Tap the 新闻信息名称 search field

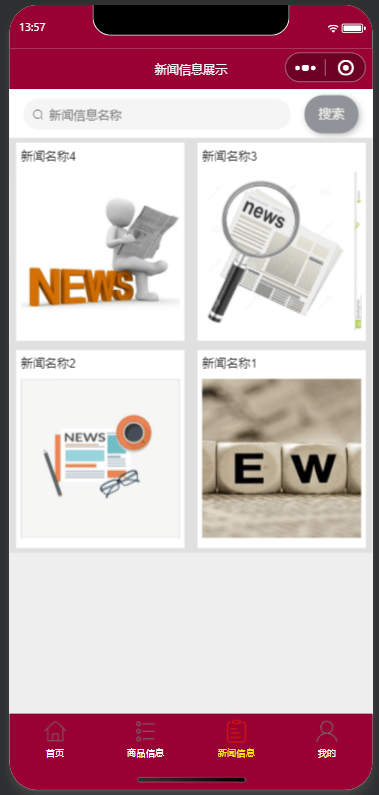coord(157,115)
